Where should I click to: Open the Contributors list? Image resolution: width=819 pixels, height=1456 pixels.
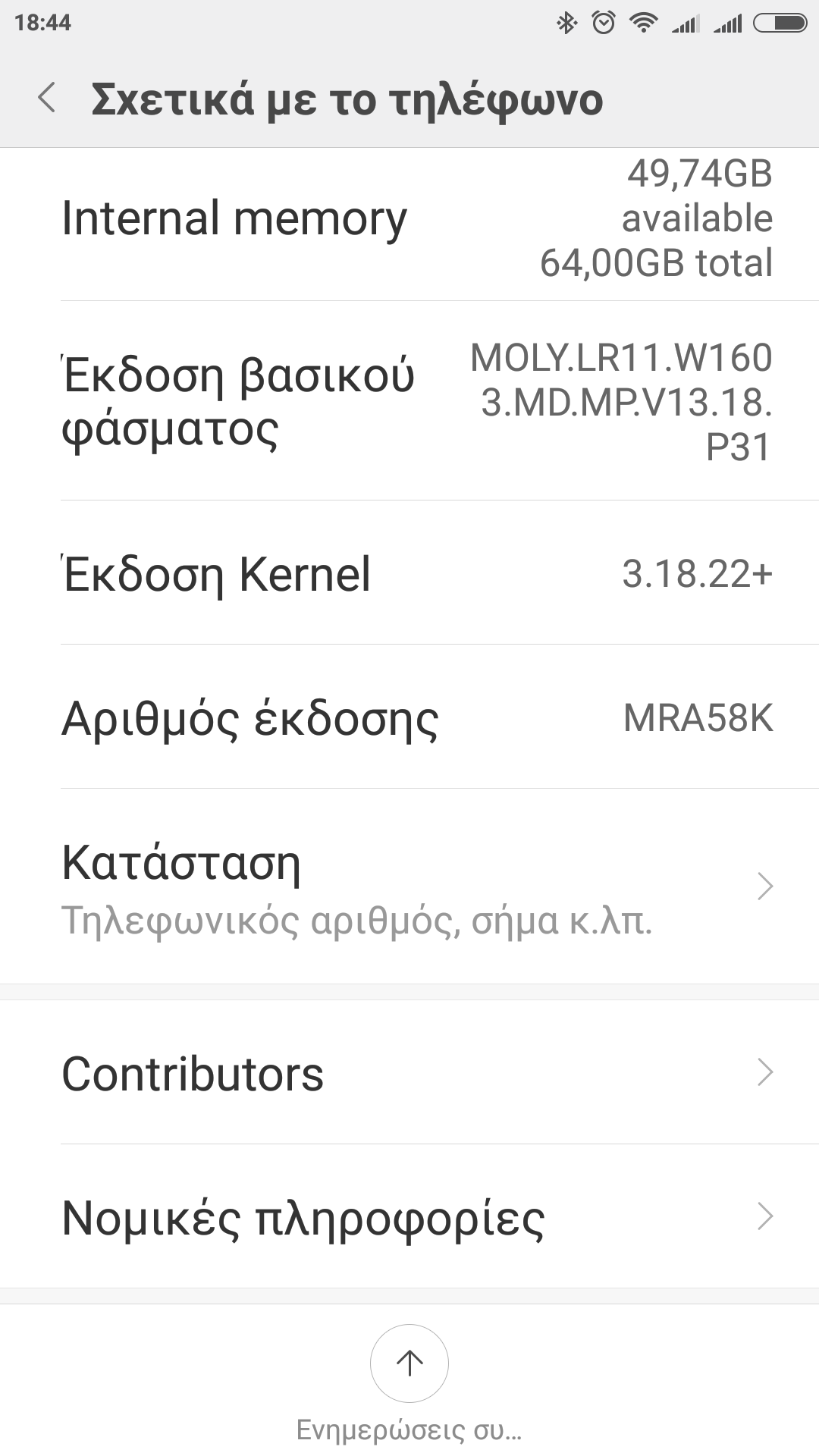409,1073
